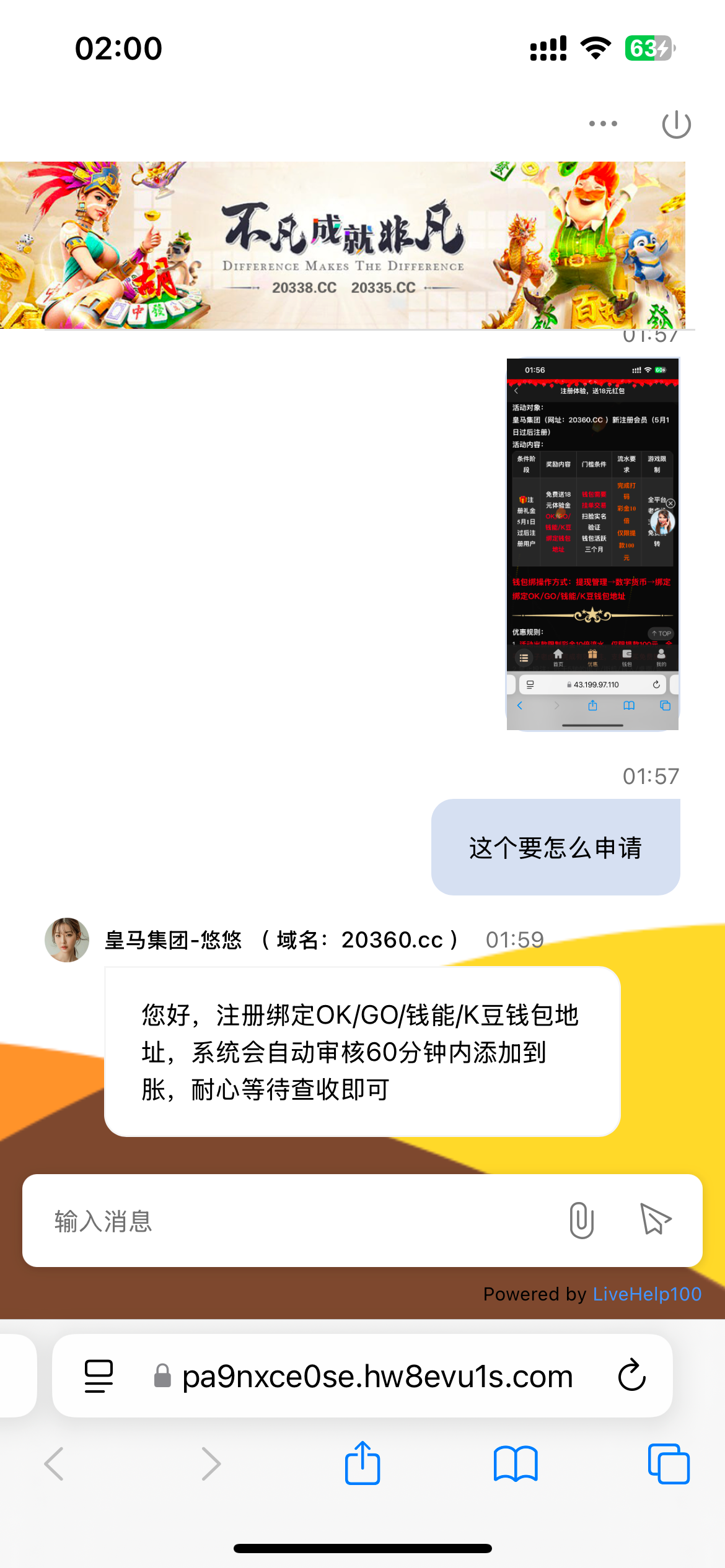
Task: Open Safari bookmarks
Action: (x=516, y=1464)
